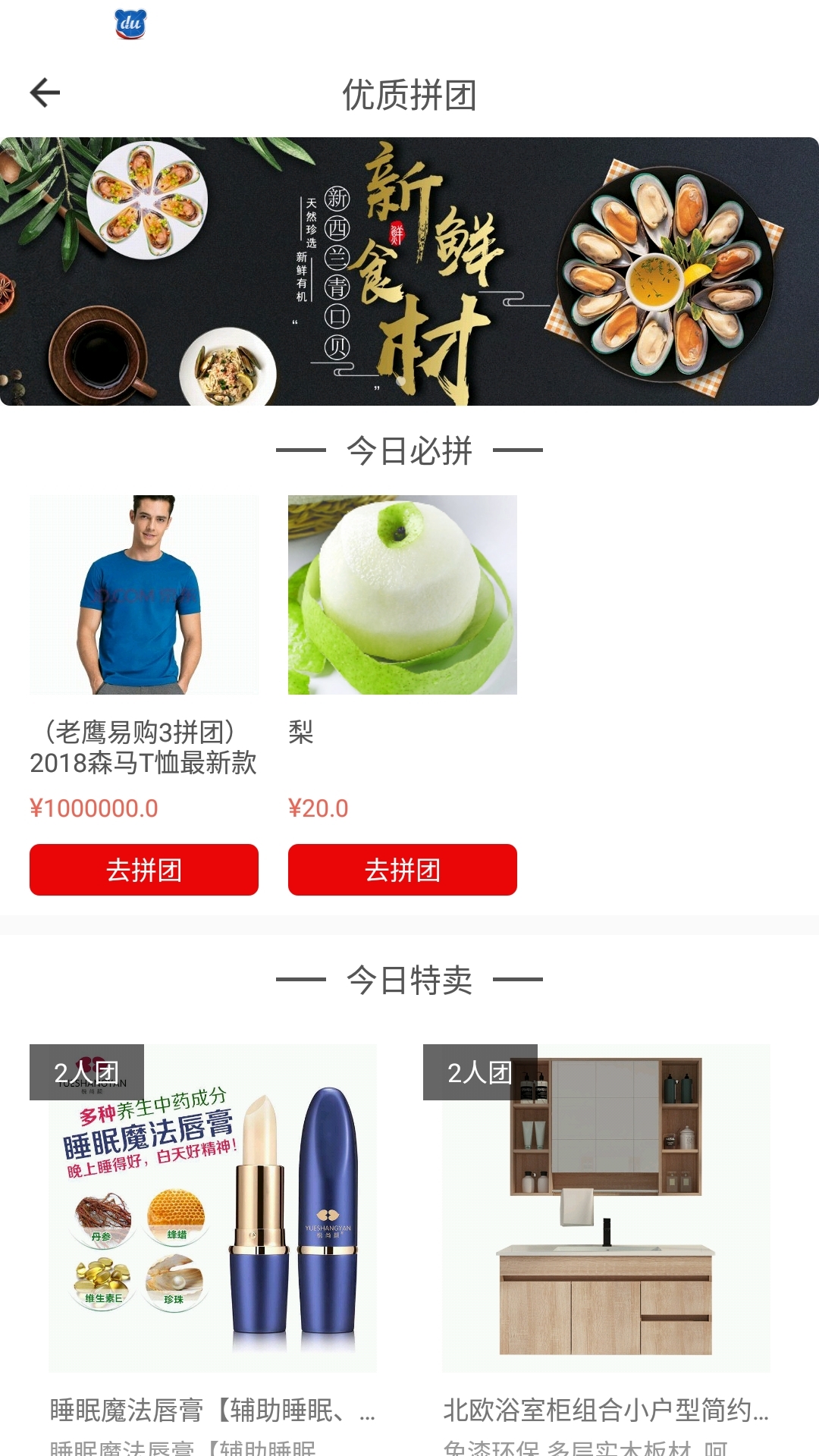Screen dimensions: 819x1456
Task: Tap 去拼团 for the 森马T恤 item
Action: [144, 870]
